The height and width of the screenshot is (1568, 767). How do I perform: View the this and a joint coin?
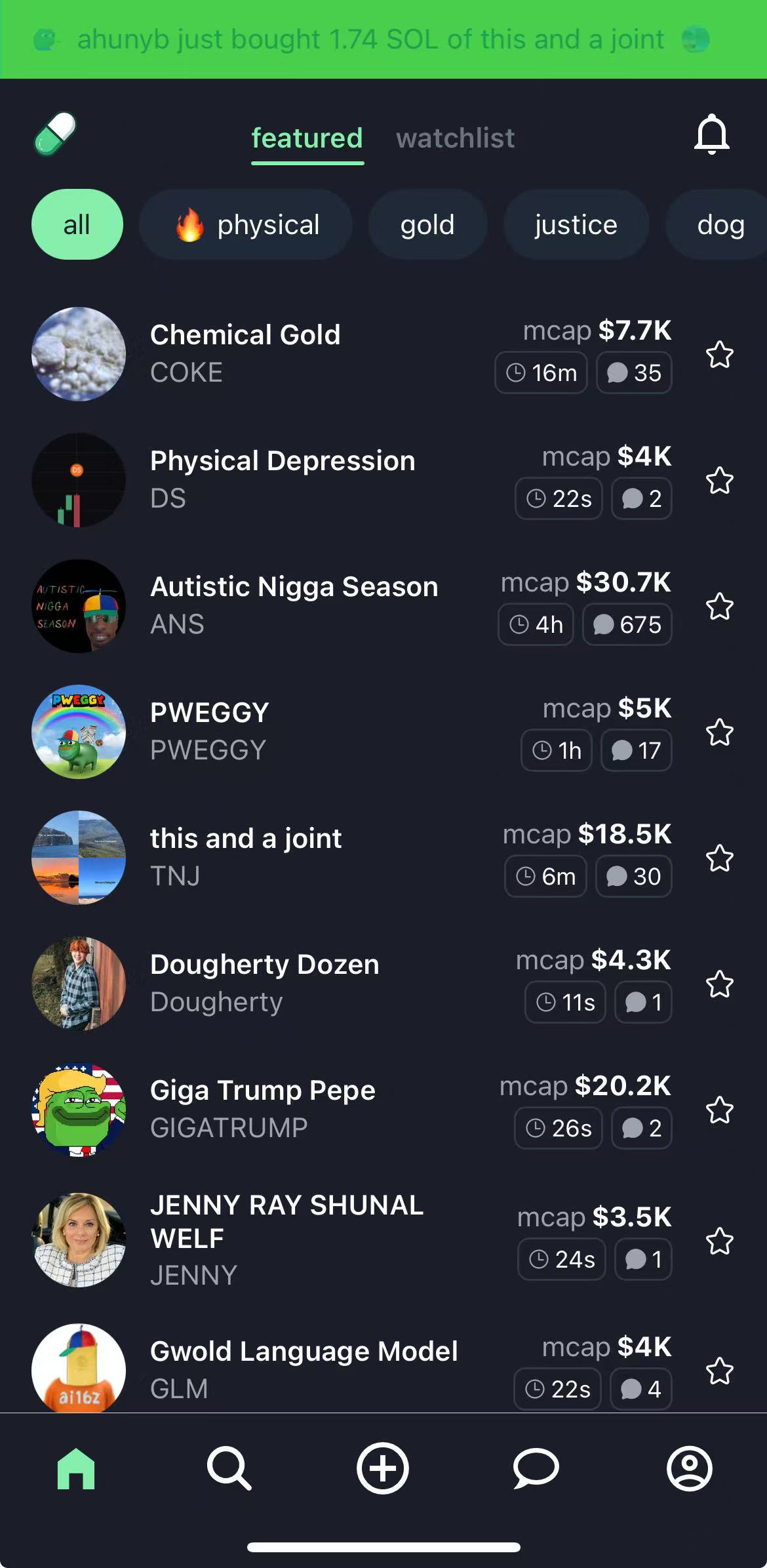pyautogui.click(x=246, y=856)
